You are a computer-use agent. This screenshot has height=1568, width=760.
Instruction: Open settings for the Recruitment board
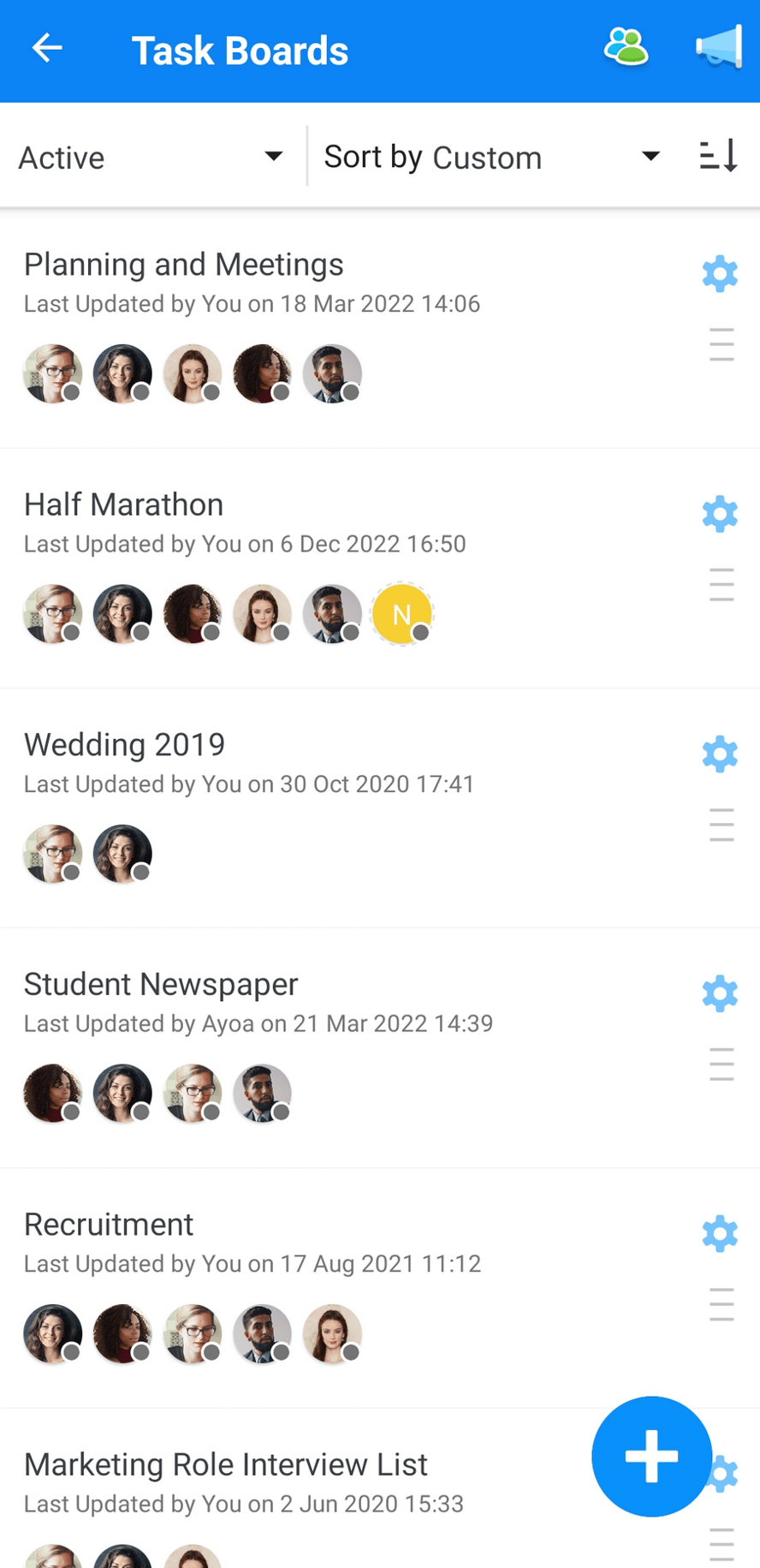(x=719, y=1233)
